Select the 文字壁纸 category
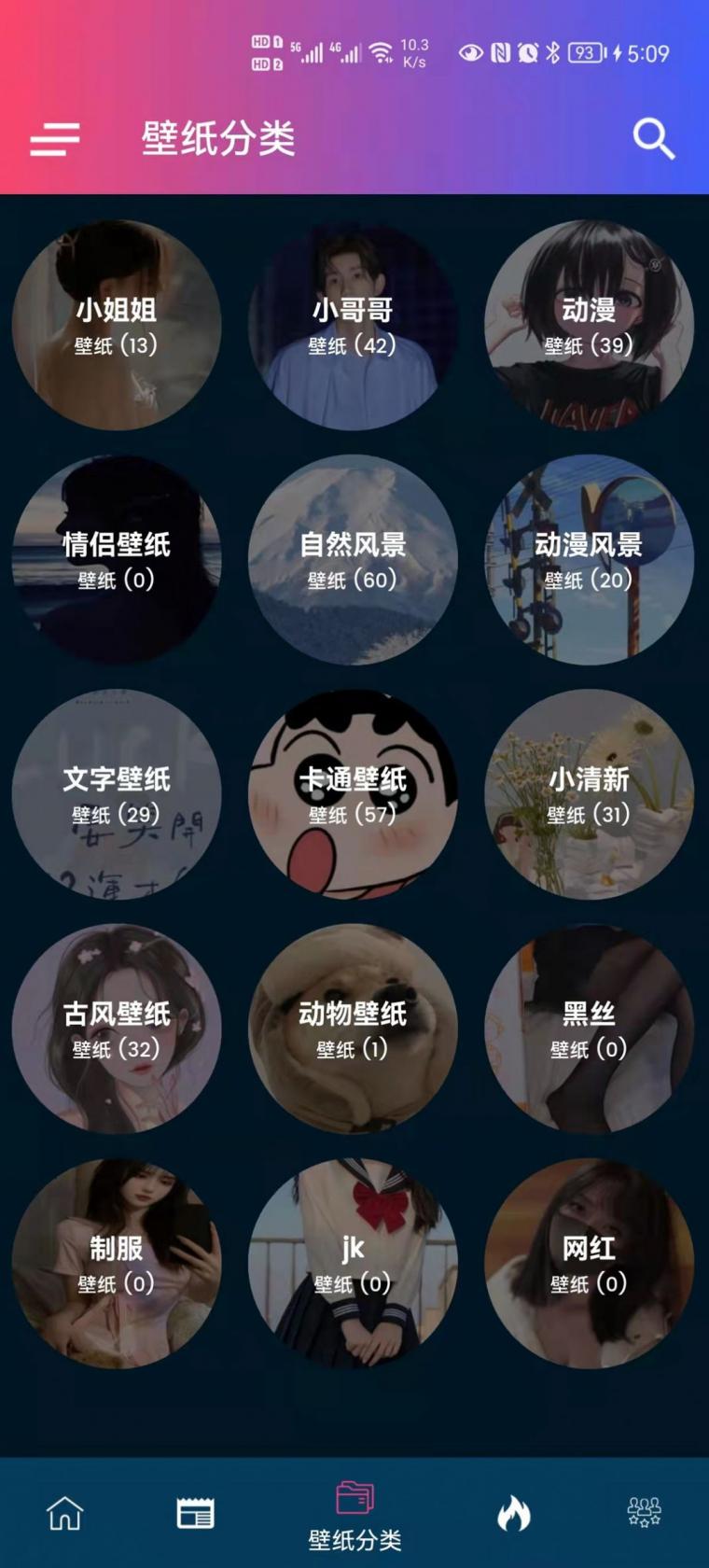The image size is (709, 1568). 116,795
